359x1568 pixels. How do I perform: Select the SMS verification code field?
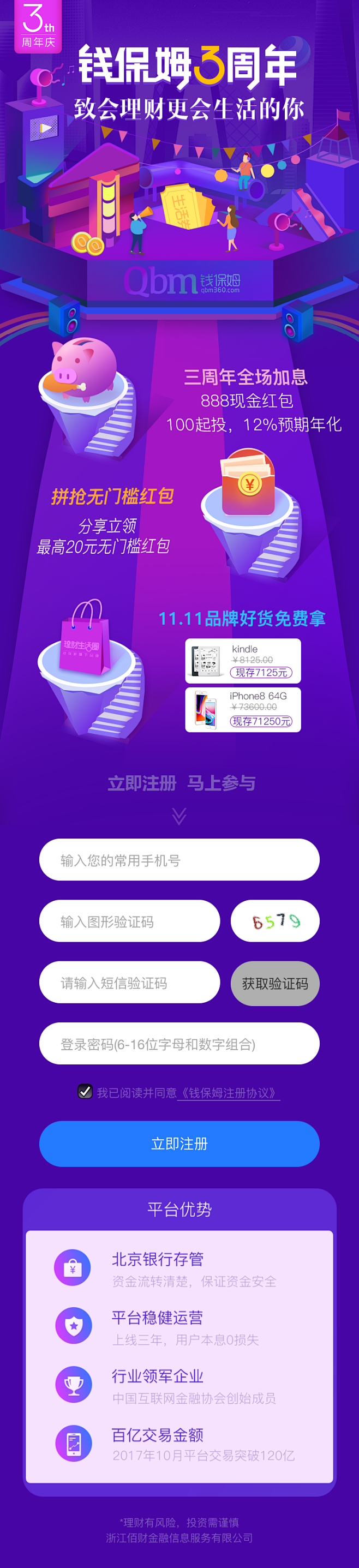click(x=129, y=983)
